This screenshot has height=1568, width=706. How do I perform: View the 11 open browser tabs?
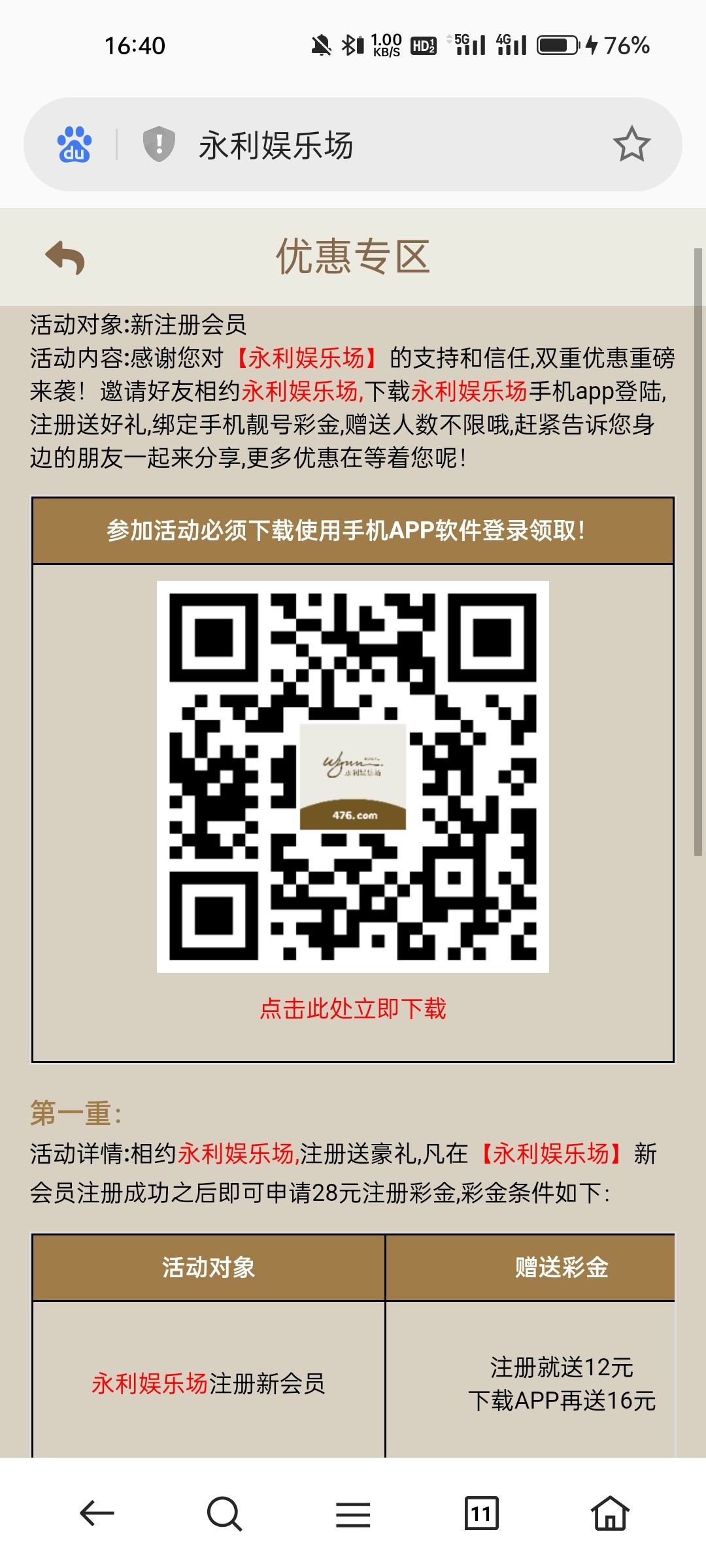click(481, 1513)
